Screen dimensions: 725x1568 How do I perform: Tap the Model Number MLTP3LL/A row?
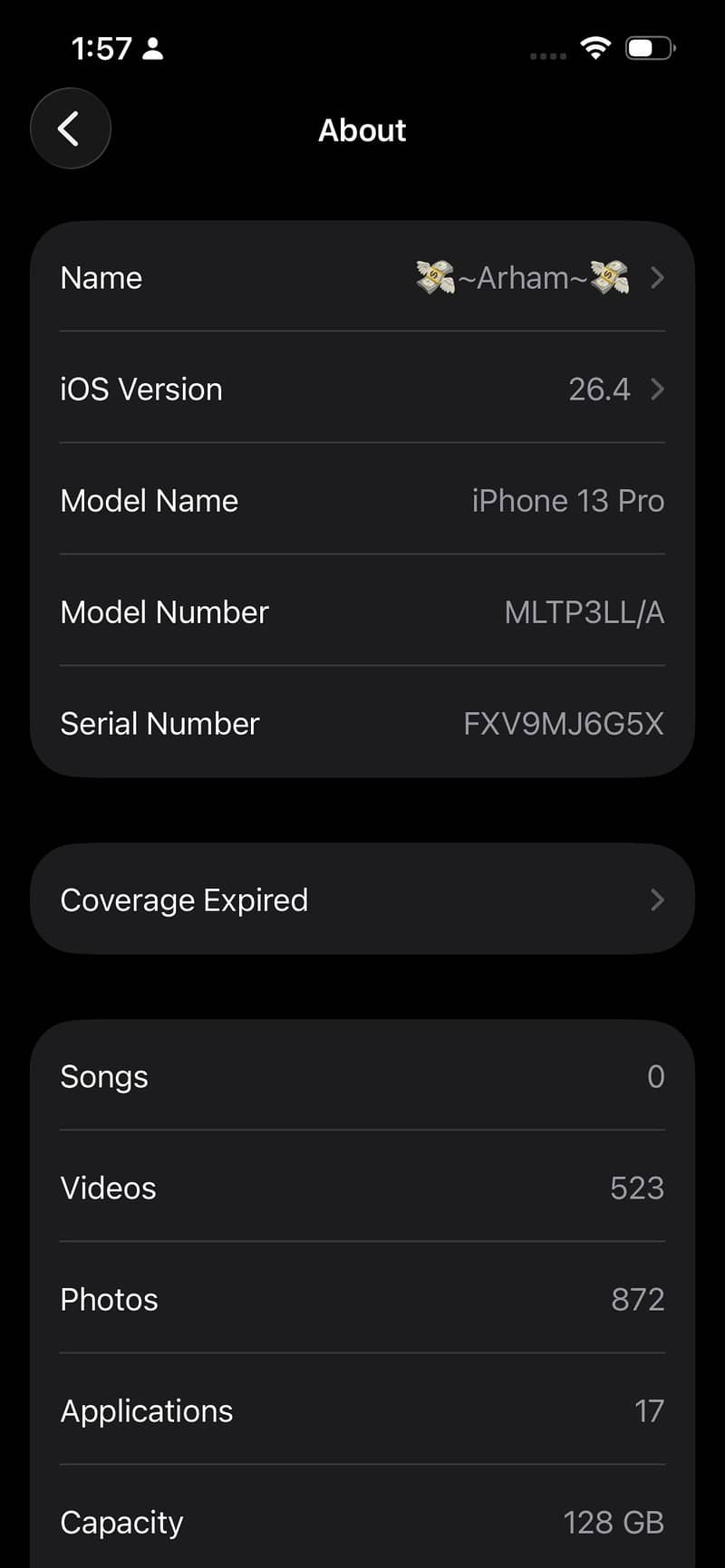pyautogui.click(x=362, y=611)
